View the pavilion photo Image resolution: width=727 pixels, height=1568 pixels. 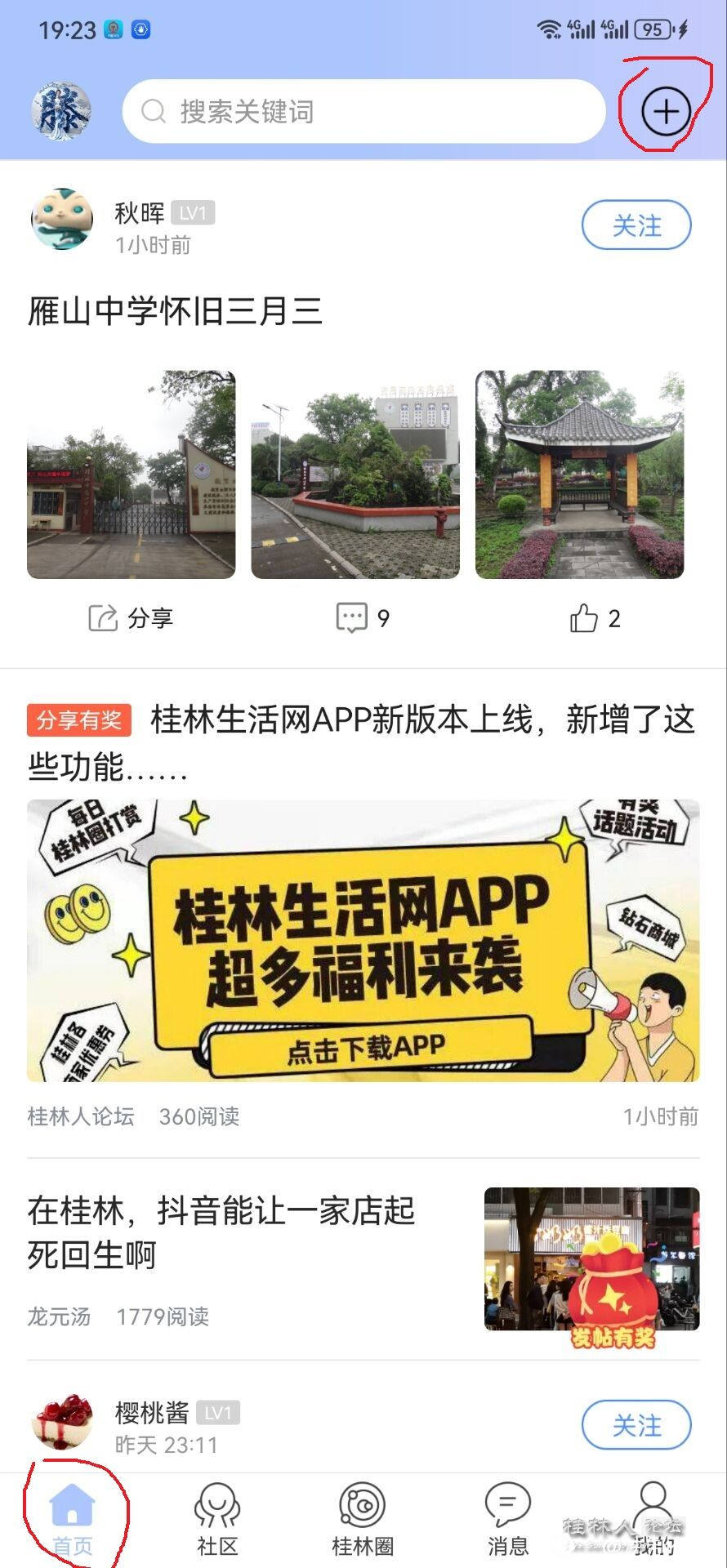pyautogui.click(x=579, y=474)
